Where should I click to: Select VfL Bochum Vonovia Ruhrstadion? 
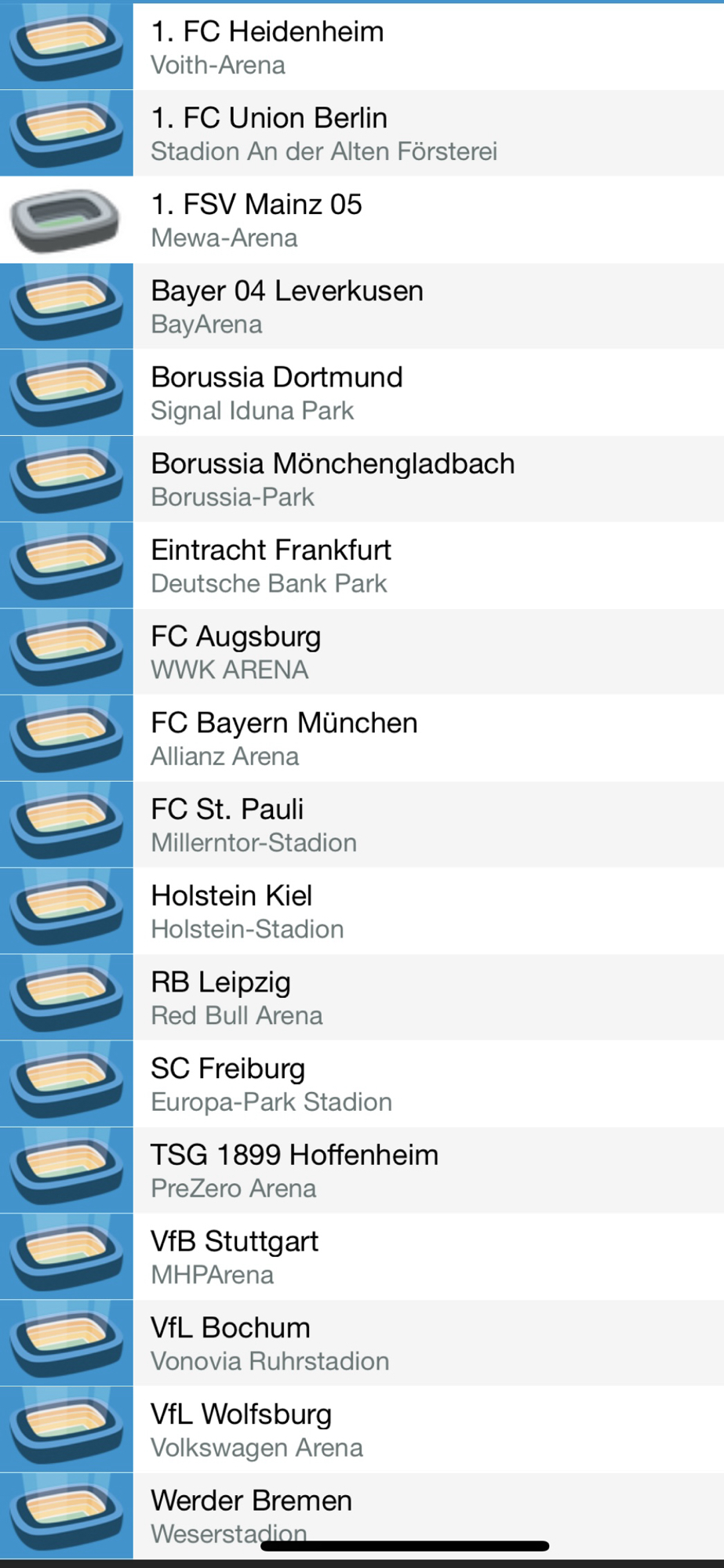pos(361,1343)
